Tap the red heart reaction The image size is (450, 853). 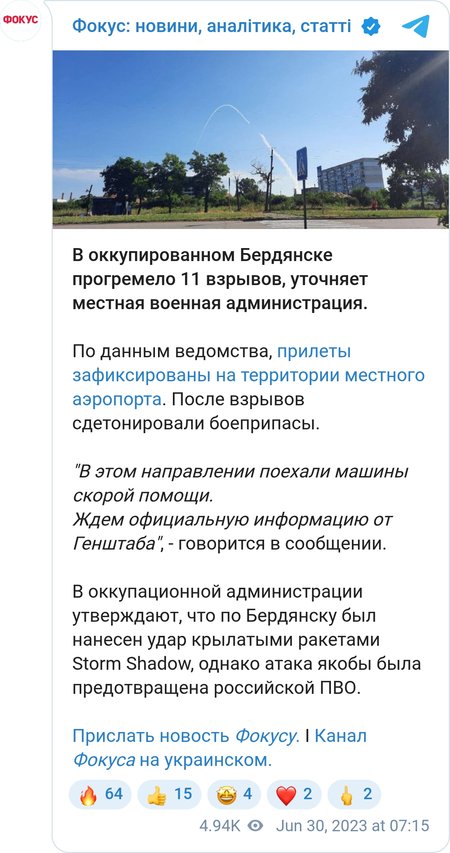tap(294, 794)
